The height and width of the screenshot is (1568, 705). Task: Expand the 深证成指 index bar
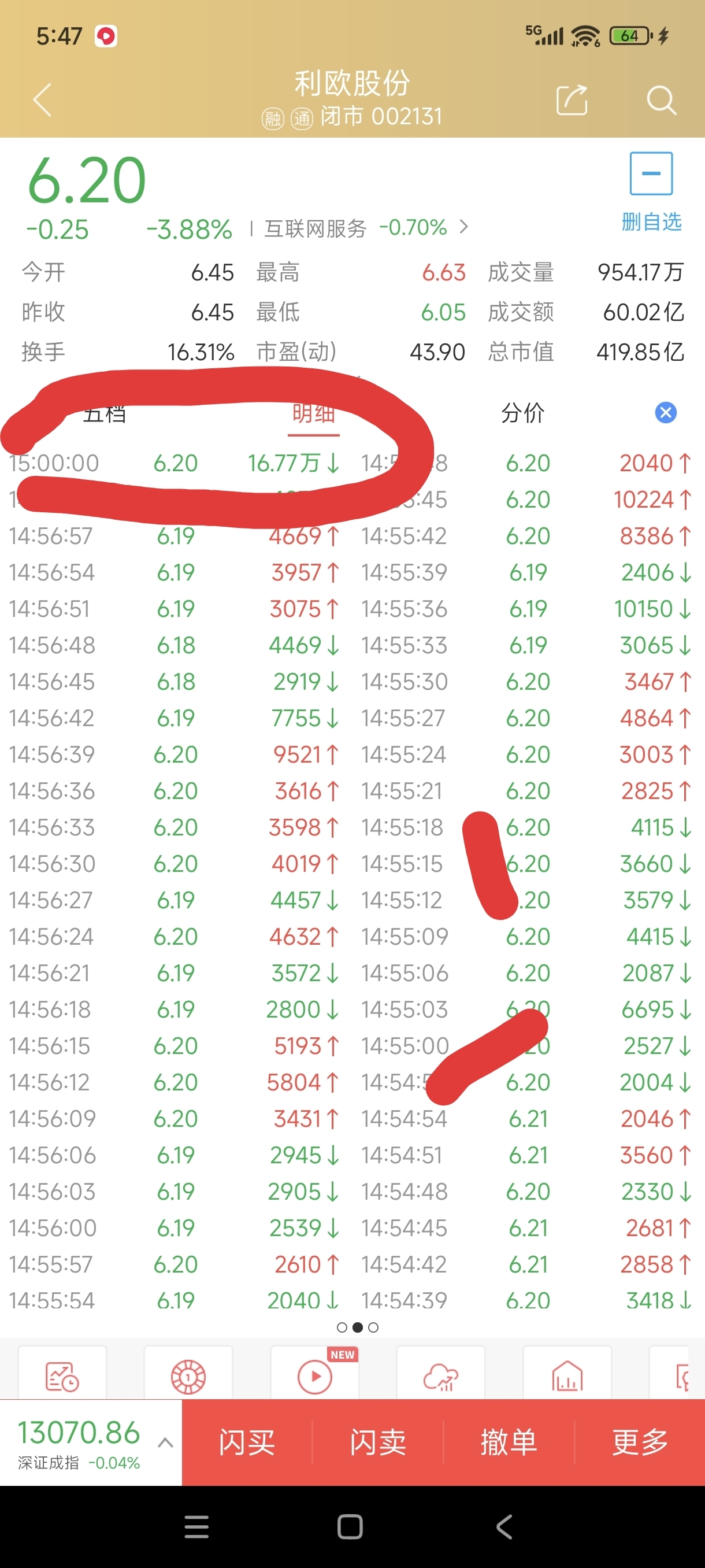[91, 1442]
